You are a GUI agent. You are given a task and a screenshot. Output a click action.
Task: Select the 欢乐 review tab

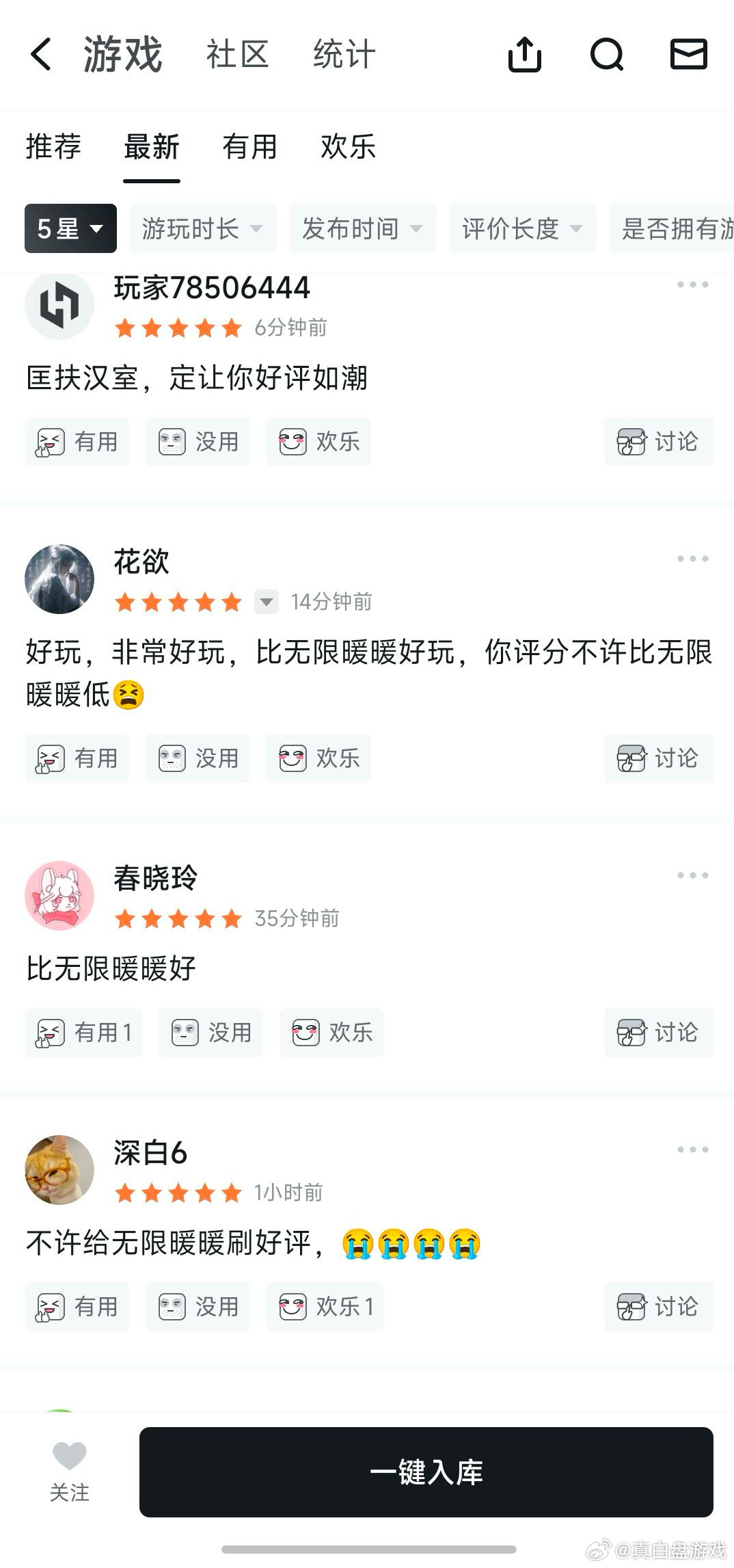(x=348, y=146)
